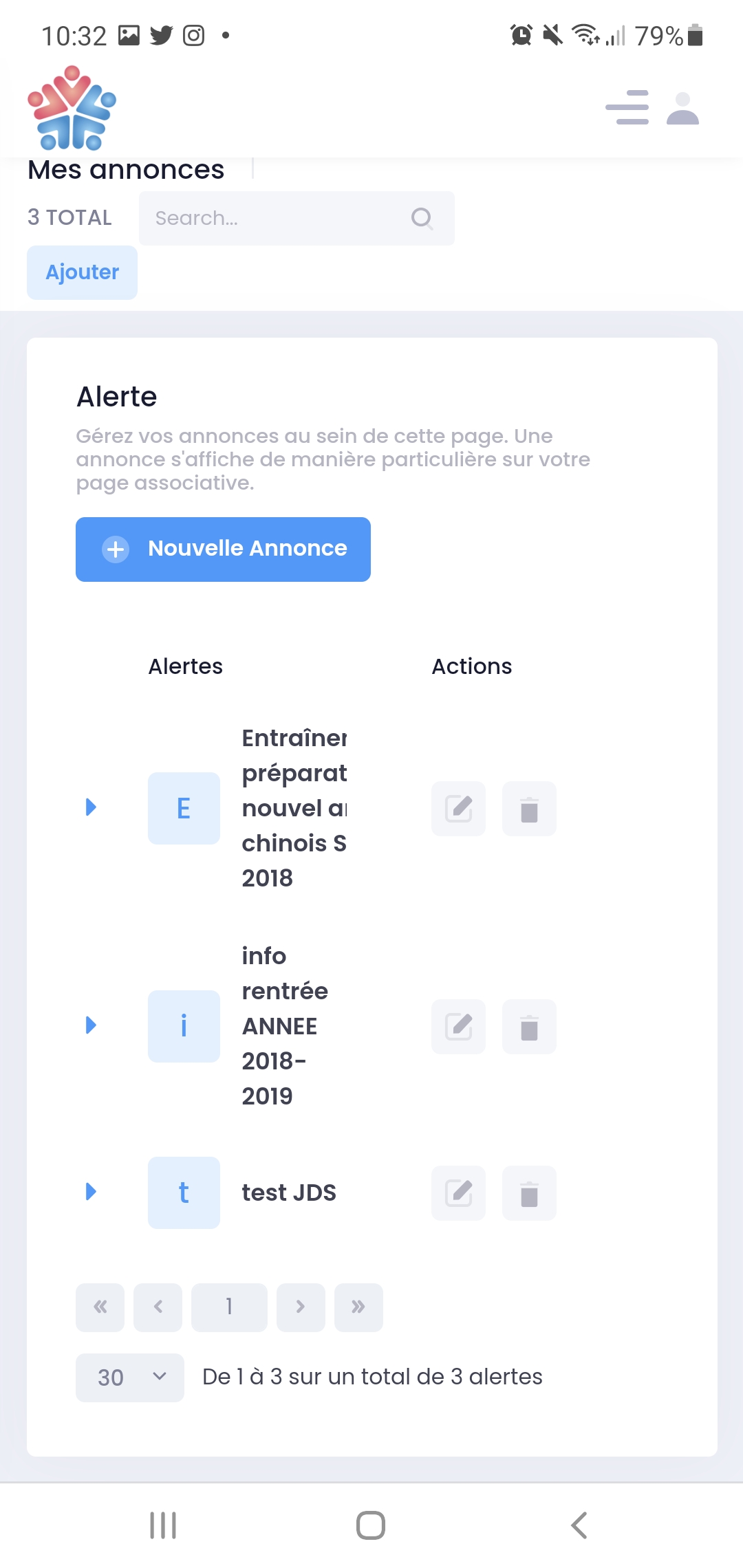Go to the first page of alerts
743x1568 pixels.
coord(100,1307)
